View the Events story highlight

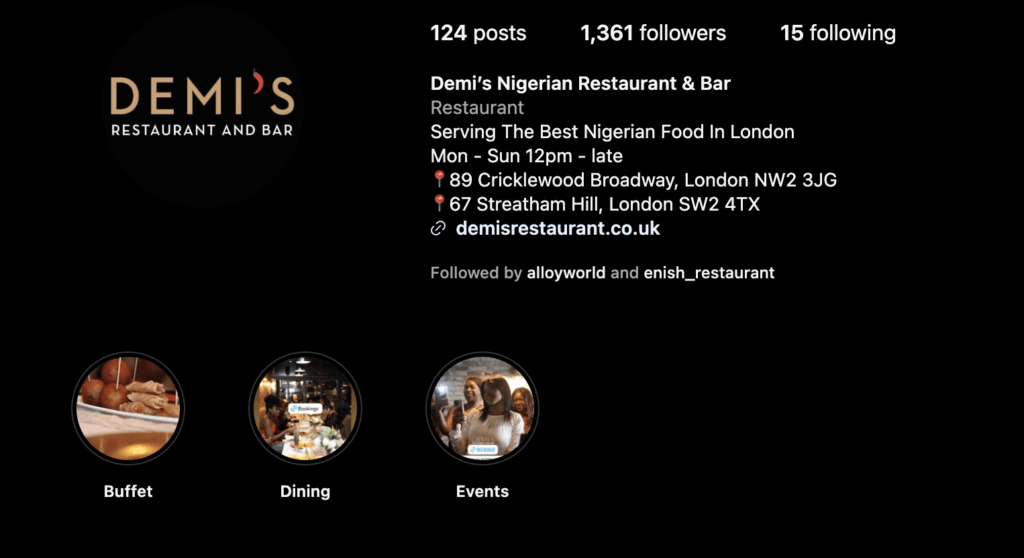(x=482, y=408)
